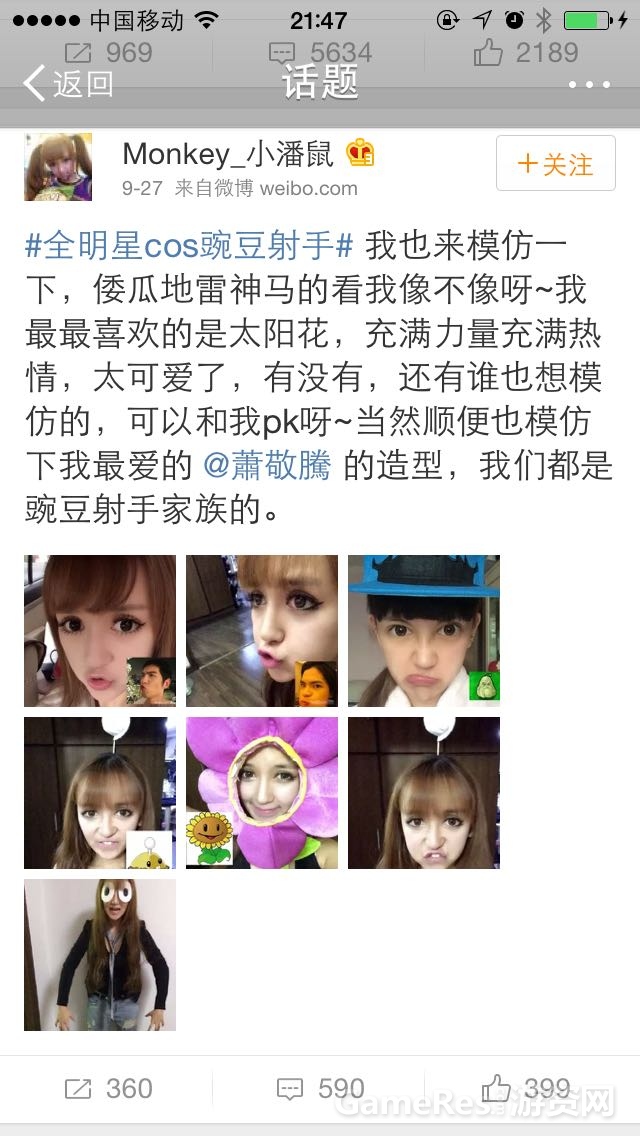The width and height of the screenshot is (640, 1136).
Task: Open the 590 comments on this post
Action: [320, 1089]
